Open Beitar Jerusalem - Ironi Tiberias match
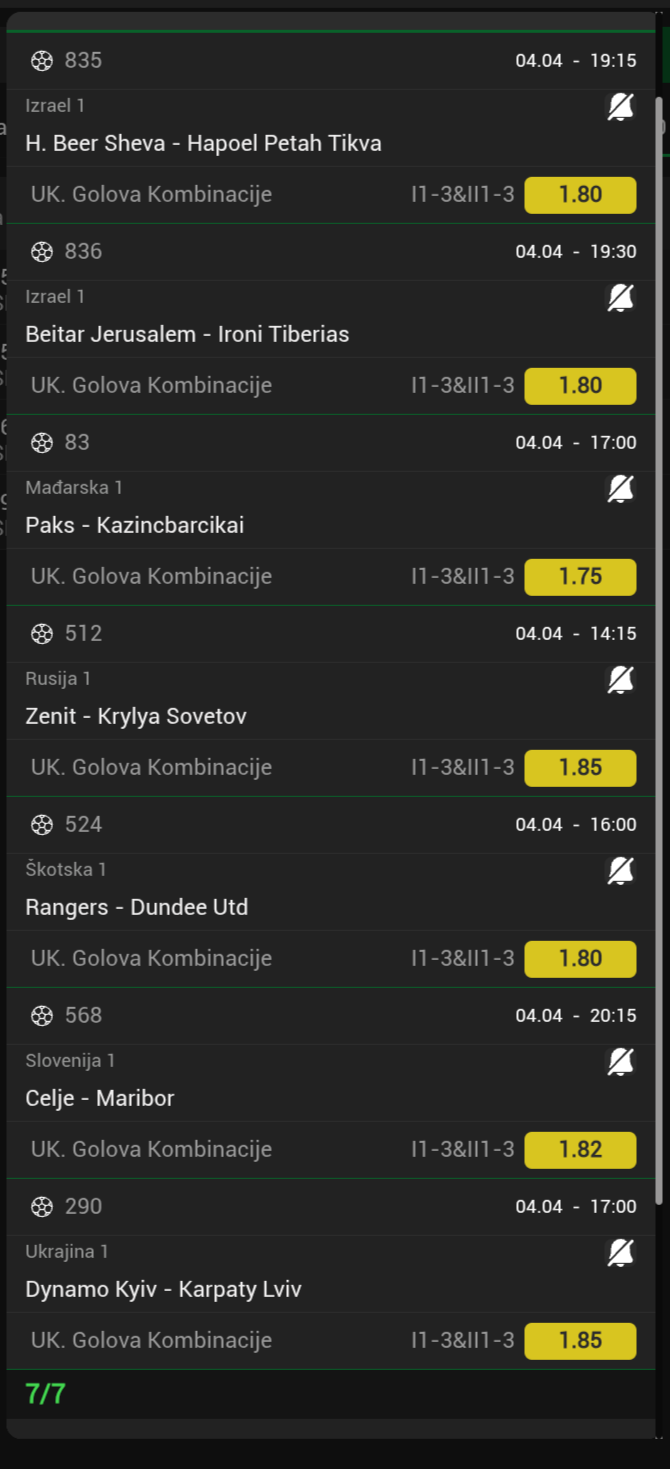This screenshot has height=1469, width=670. [187, 335]
